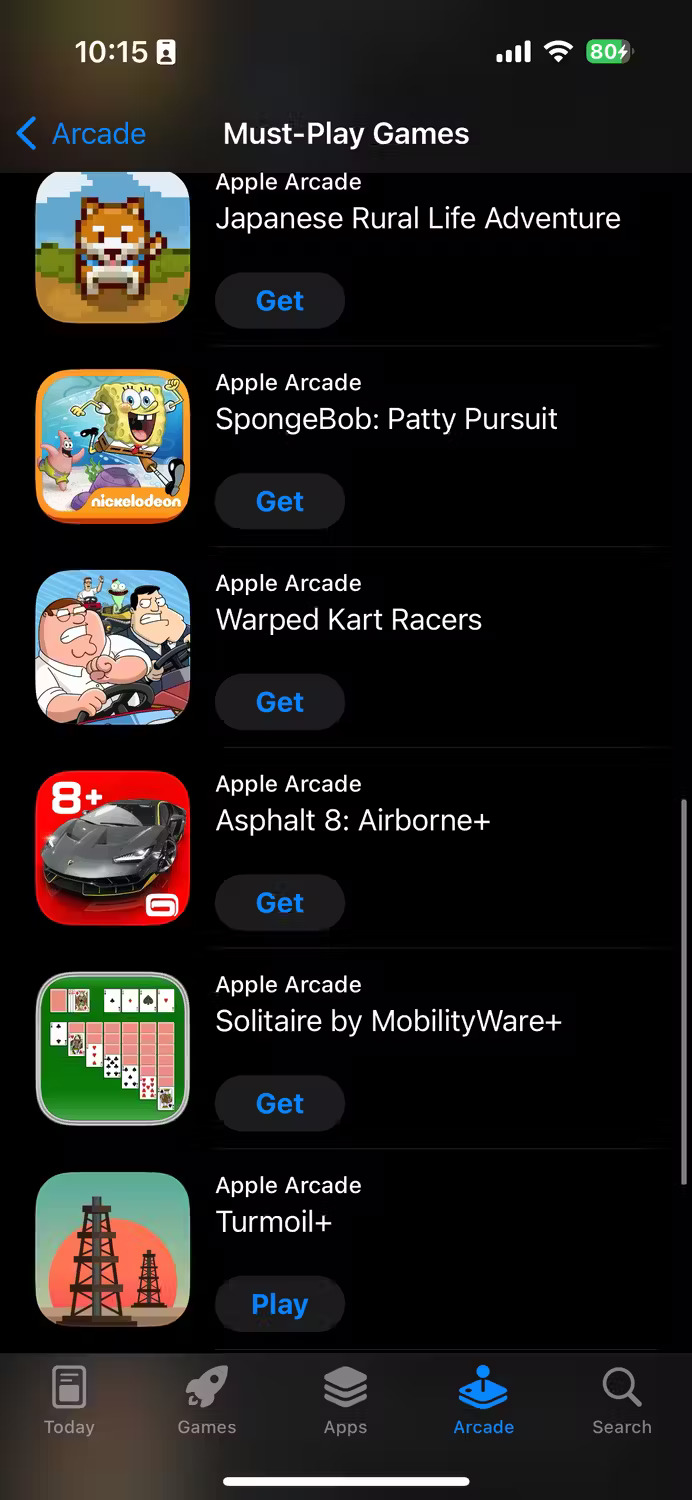The image size is (692, 1500).
Task: Play Turmoil+
Action: tap(280, 1305)
